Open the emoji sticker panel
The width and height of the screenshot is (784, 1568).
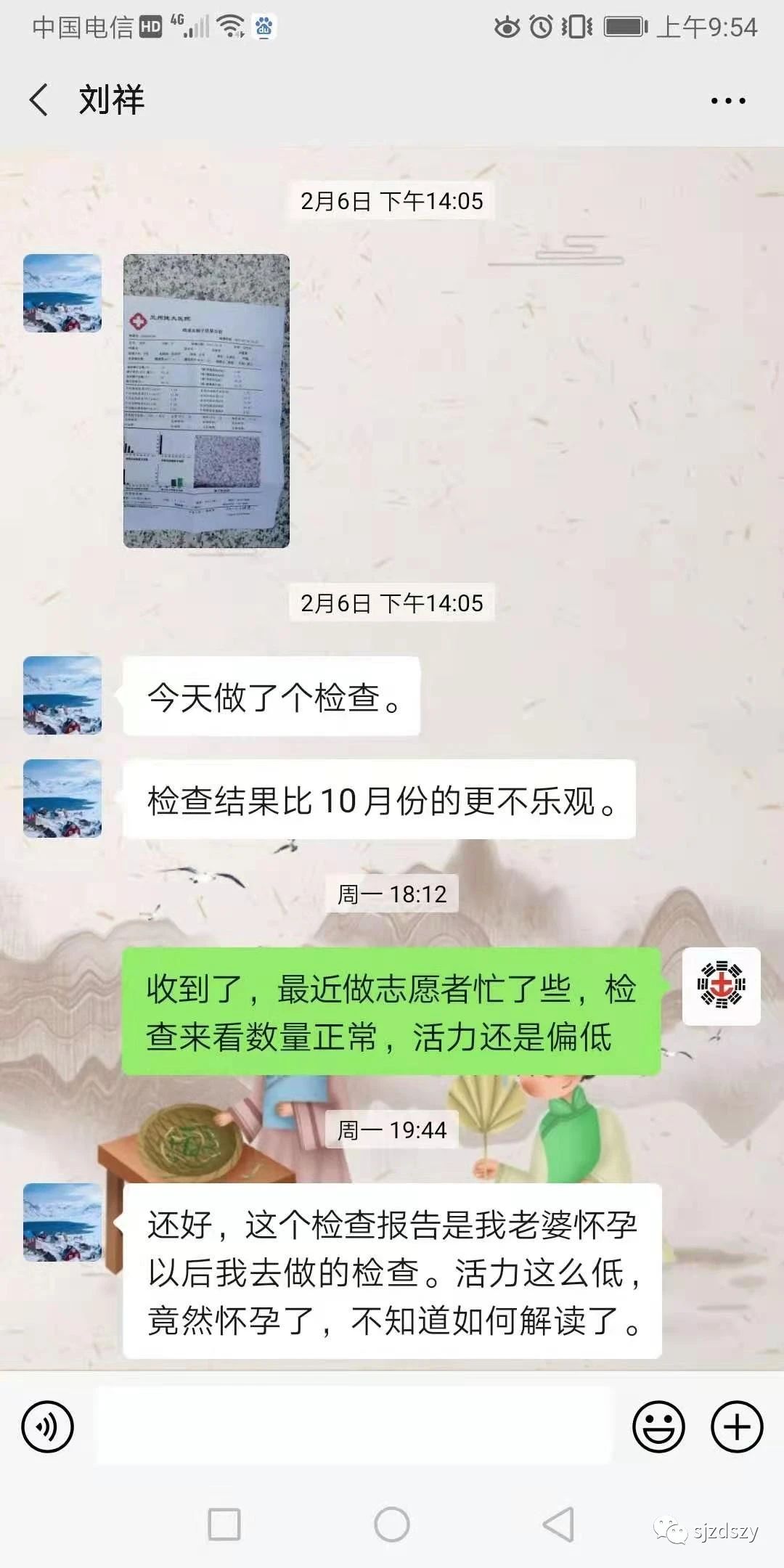tap(658, 1426)
